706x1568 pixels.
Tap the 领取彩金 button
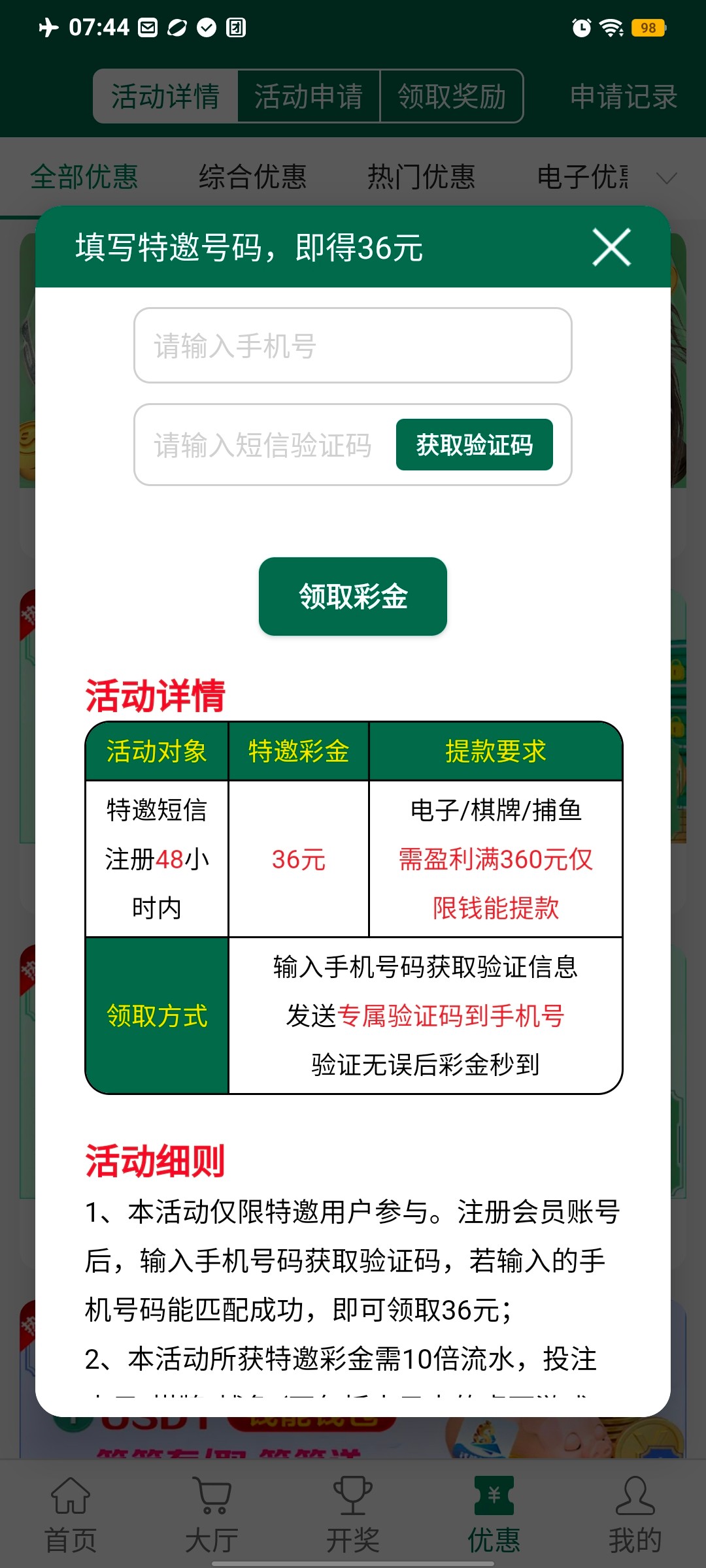352,596
